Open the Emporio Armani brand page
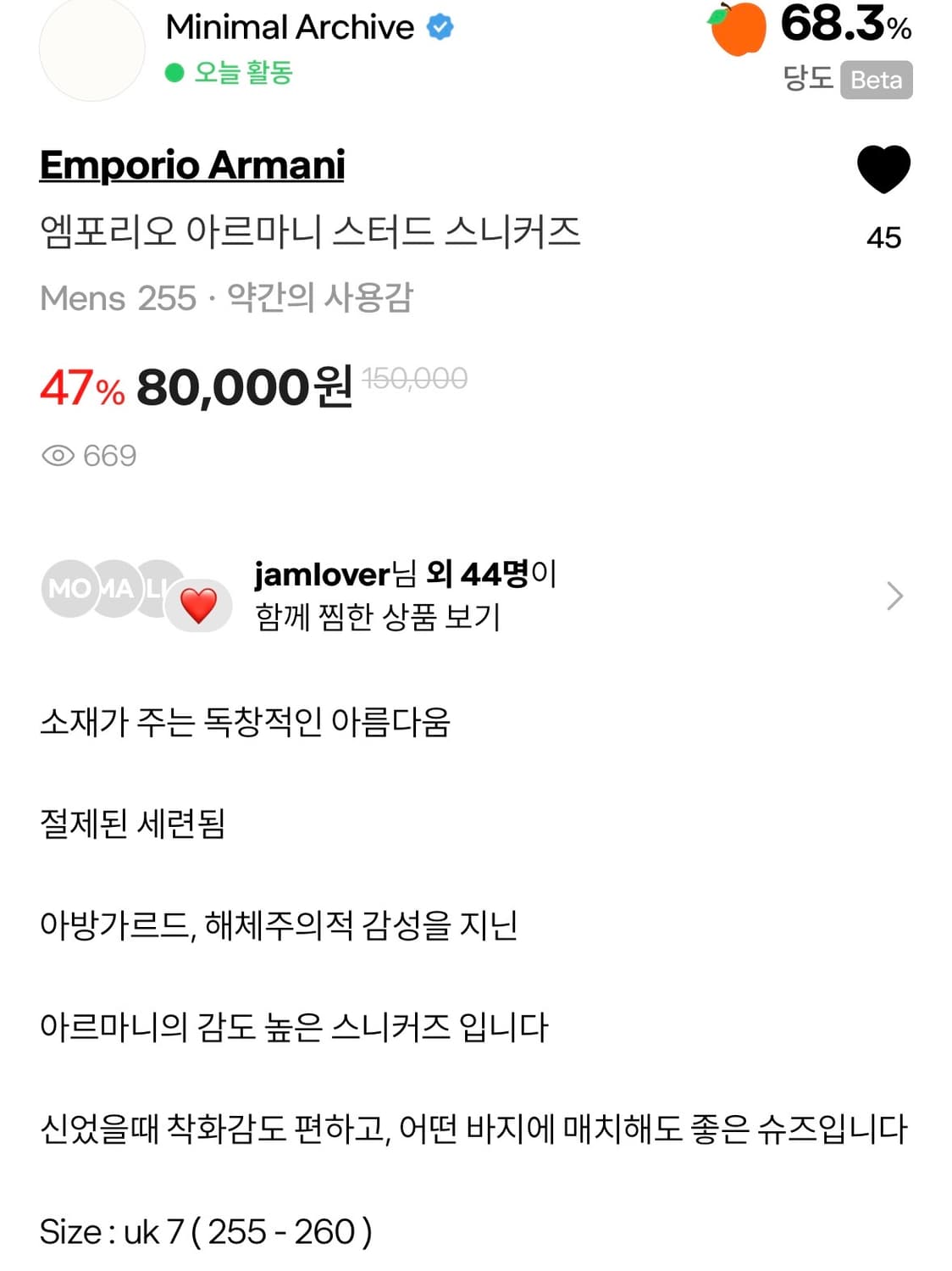The image size is (952, 1271). point(193,165)
